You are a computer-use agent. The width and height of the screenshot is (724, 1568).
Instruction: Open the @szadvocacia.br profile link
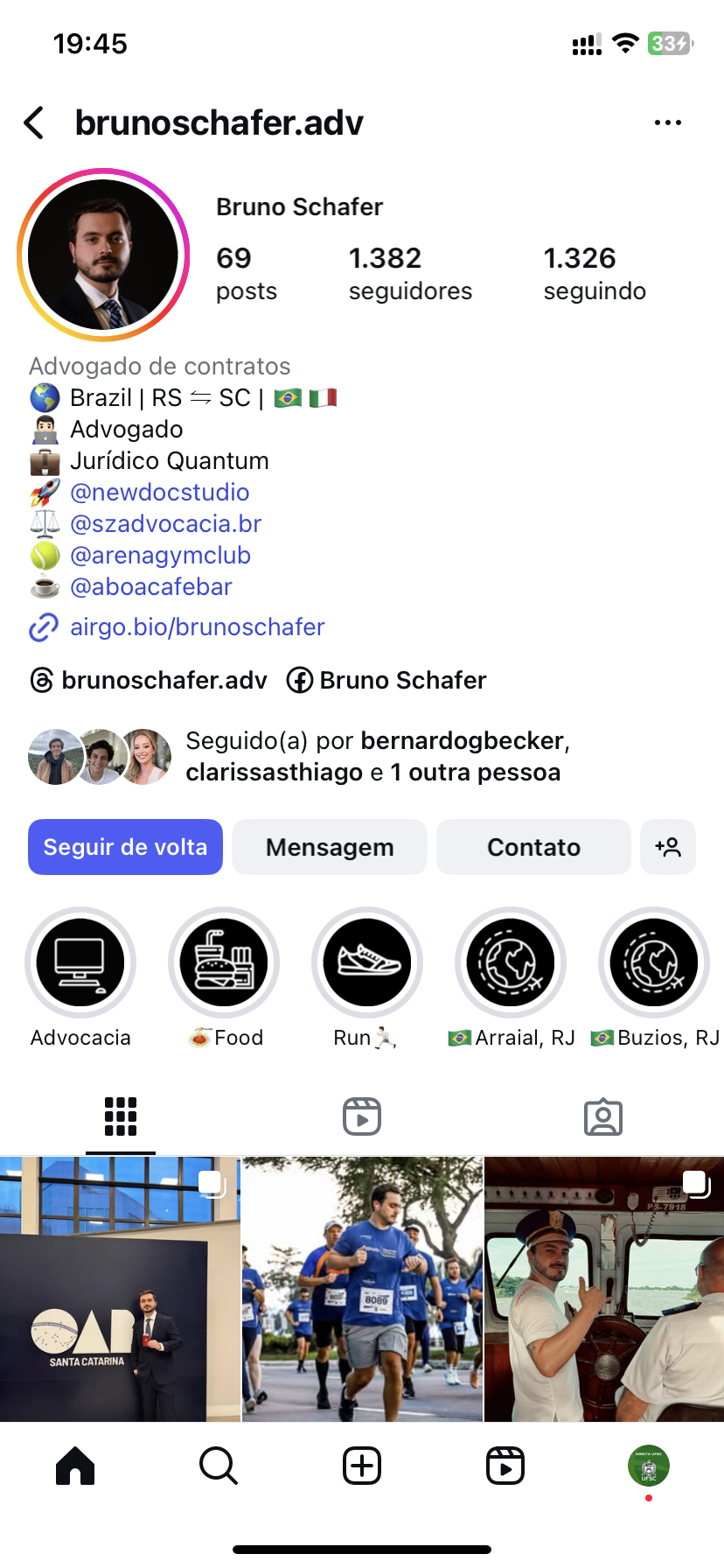(x=165, y=524)
